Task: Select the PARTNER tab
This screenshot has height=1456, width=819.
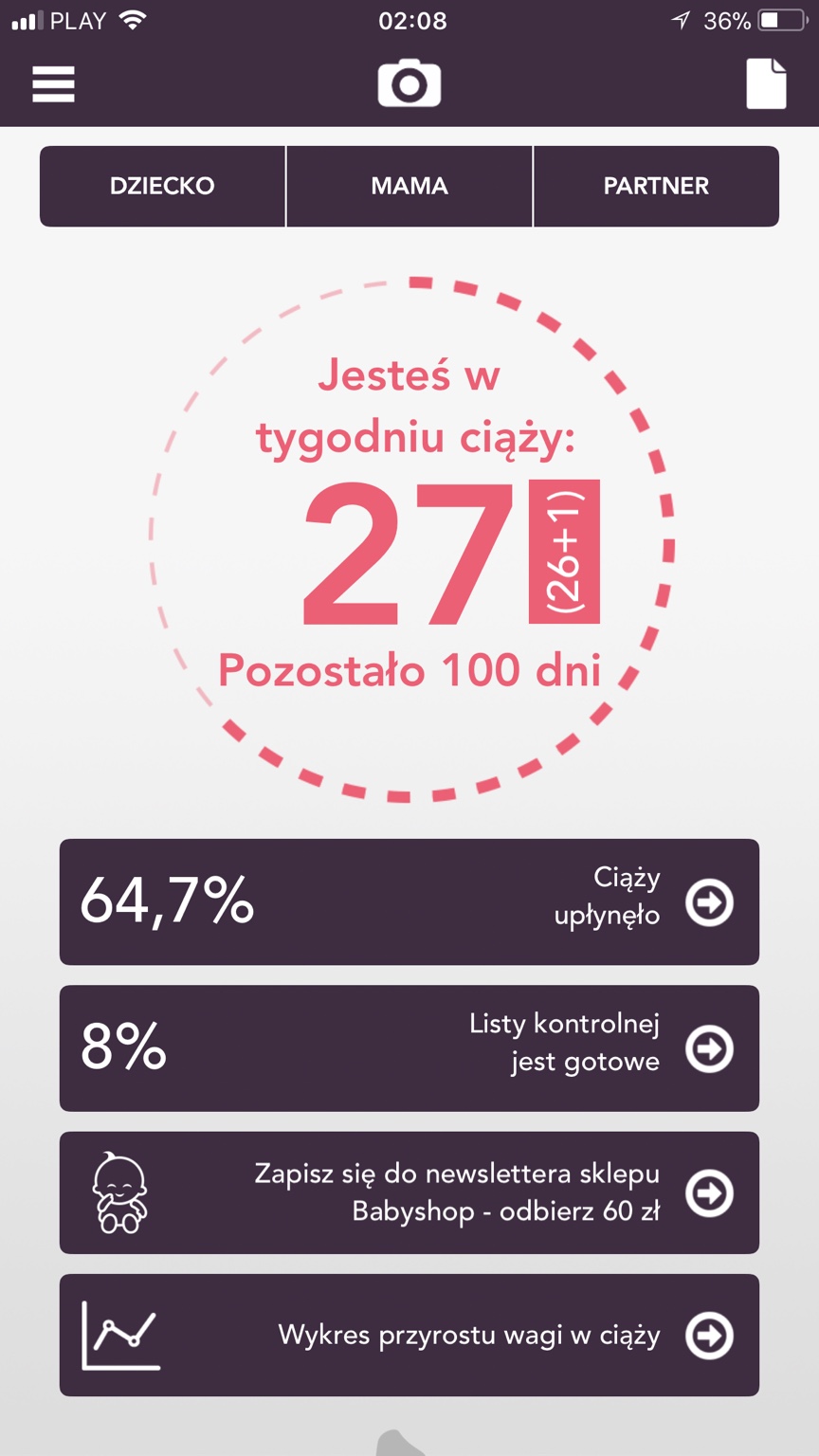Action: [656, 186]
